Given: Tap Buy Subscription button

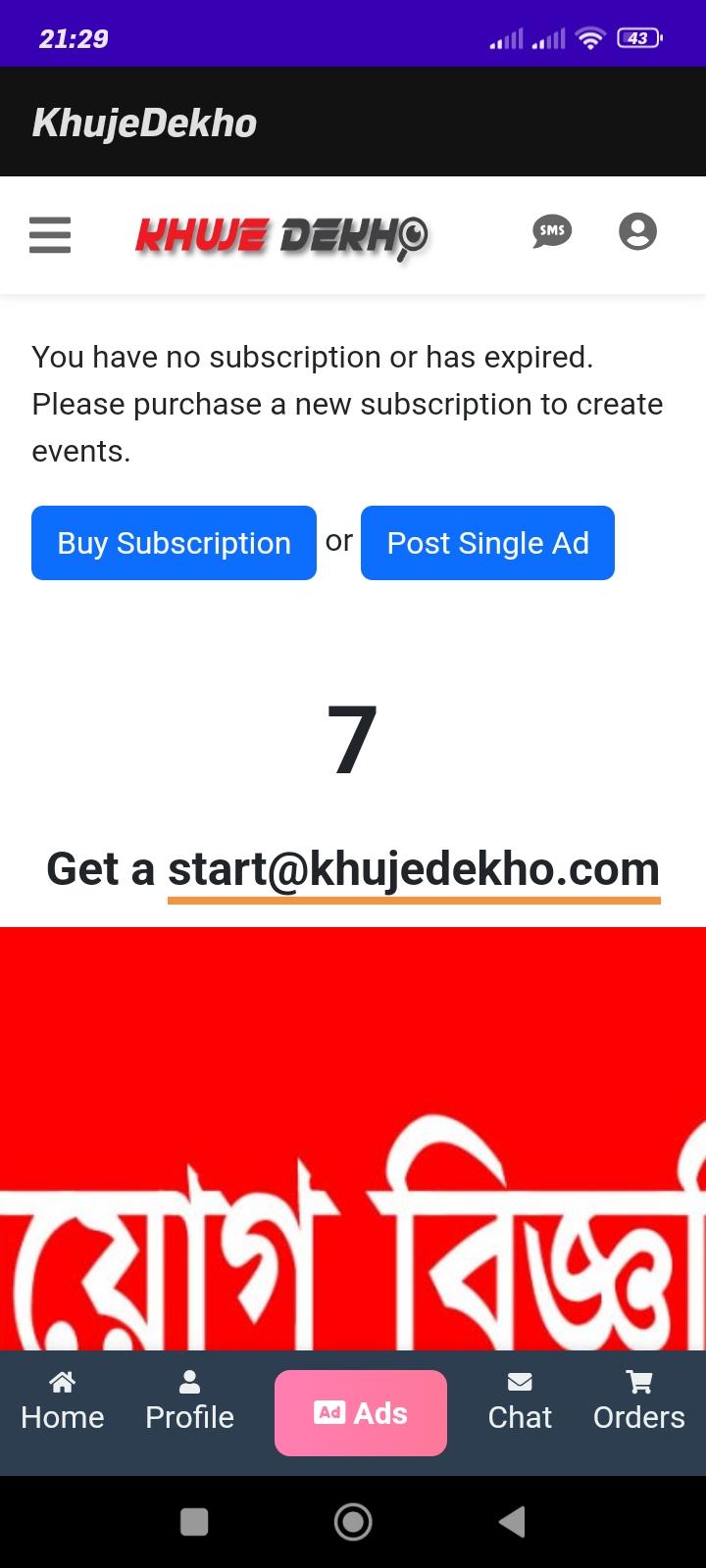Looking at the screenshot, I should [x=174, y=543].
